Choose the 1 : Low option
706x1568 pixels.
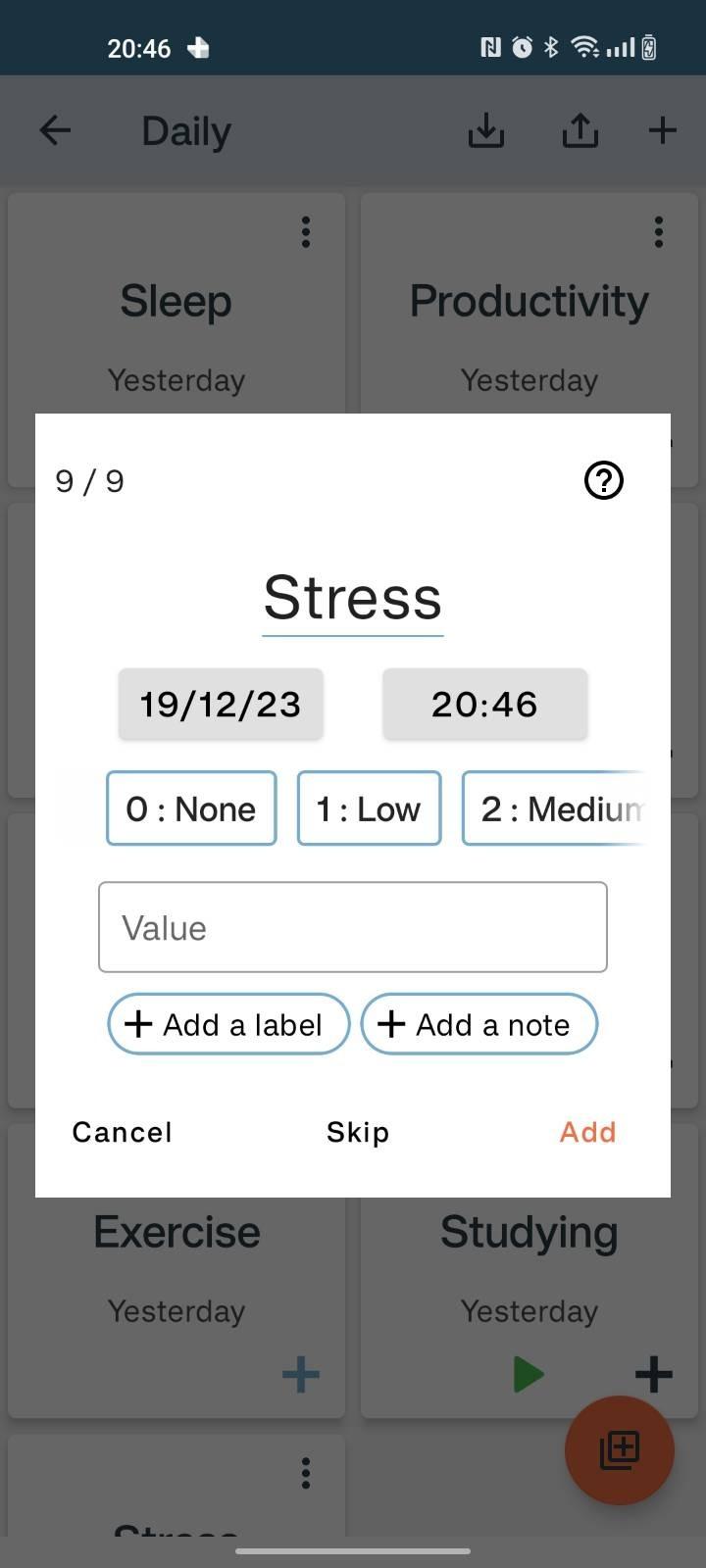(x=369, y=808)
